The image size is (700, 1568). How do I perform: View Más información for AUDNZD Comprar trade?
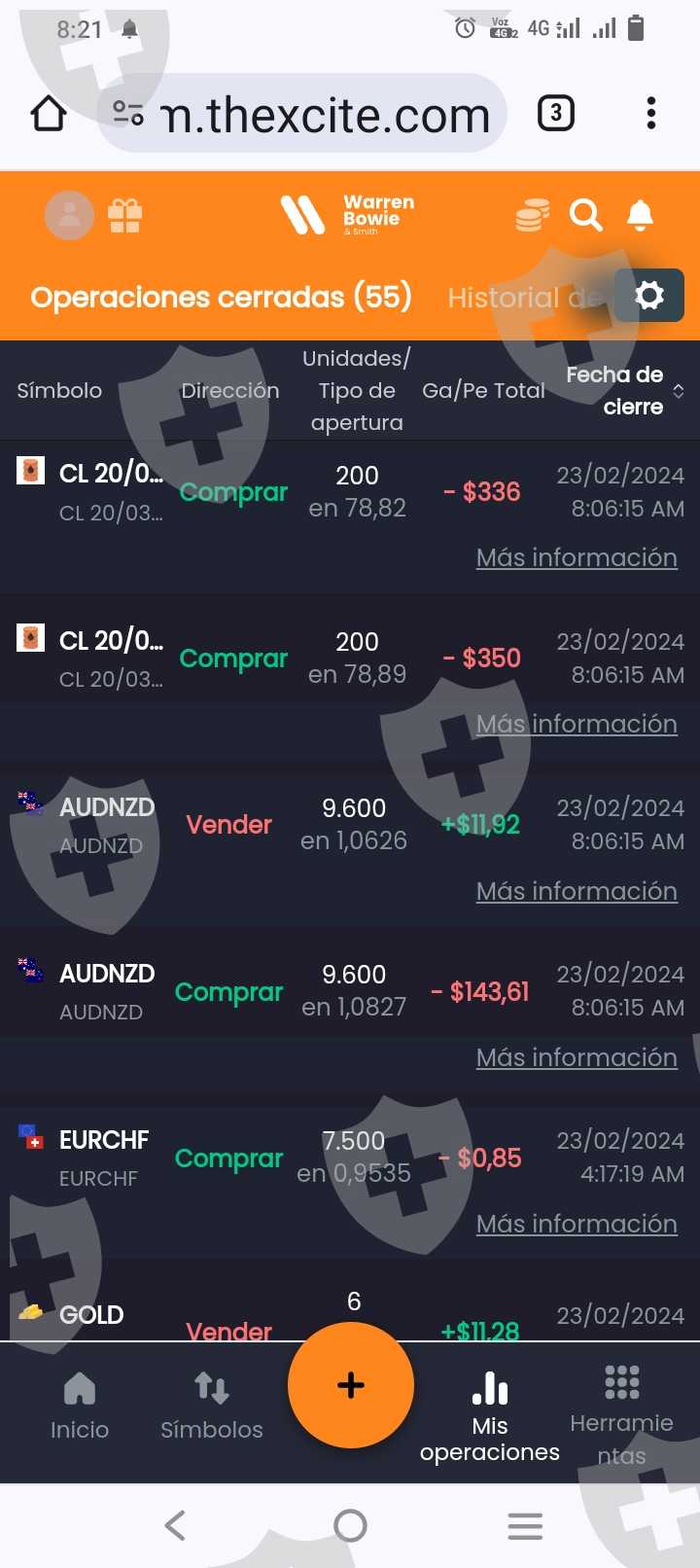pos(577,1057)
